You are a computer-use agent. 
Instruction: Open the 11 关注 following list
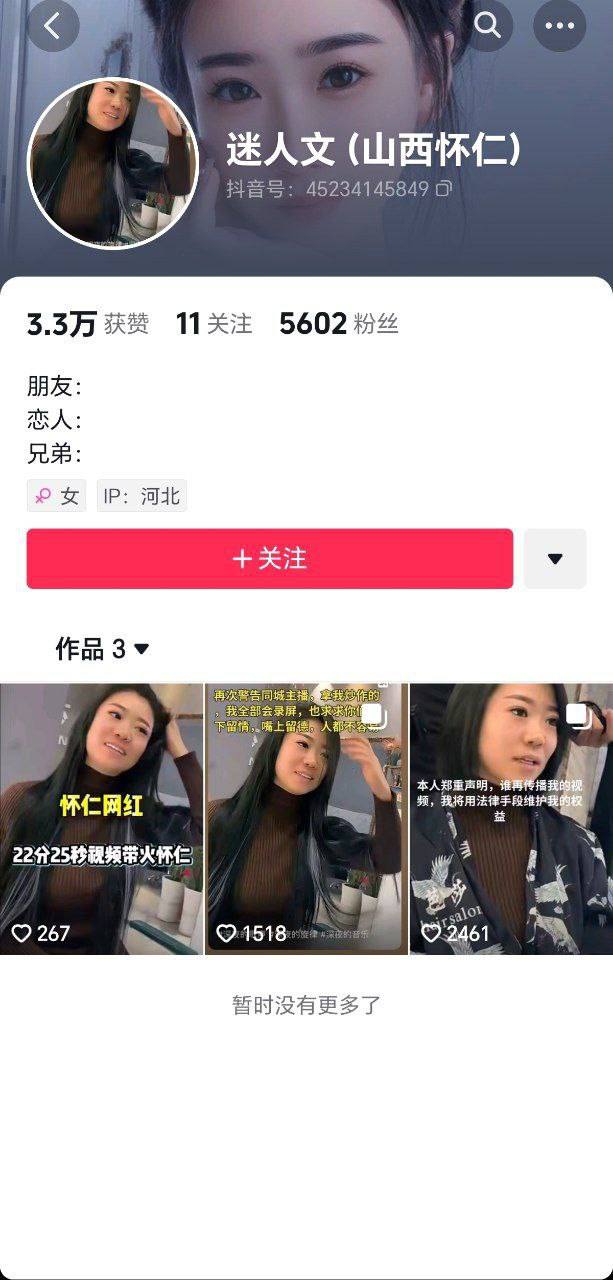pos(214,324)
